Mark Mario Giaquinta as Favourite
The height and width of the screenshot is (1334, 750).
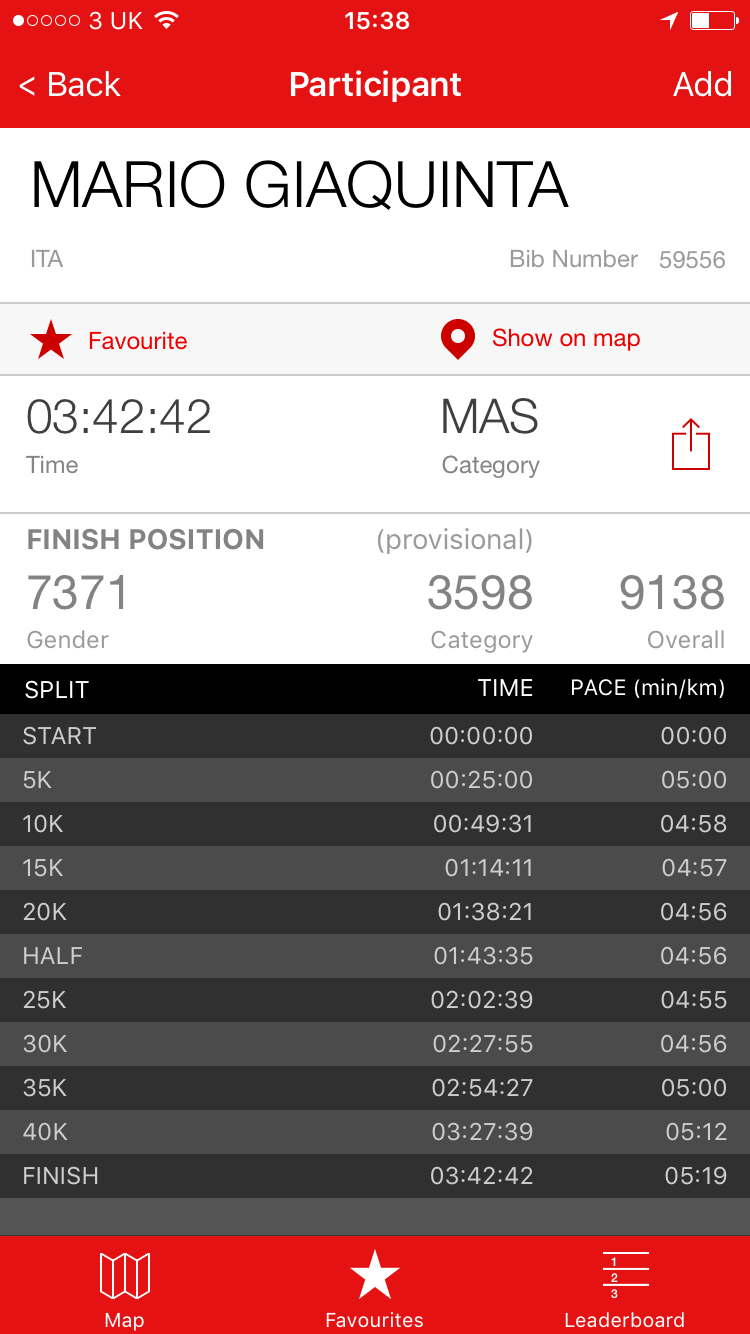(x=109, y=341)
